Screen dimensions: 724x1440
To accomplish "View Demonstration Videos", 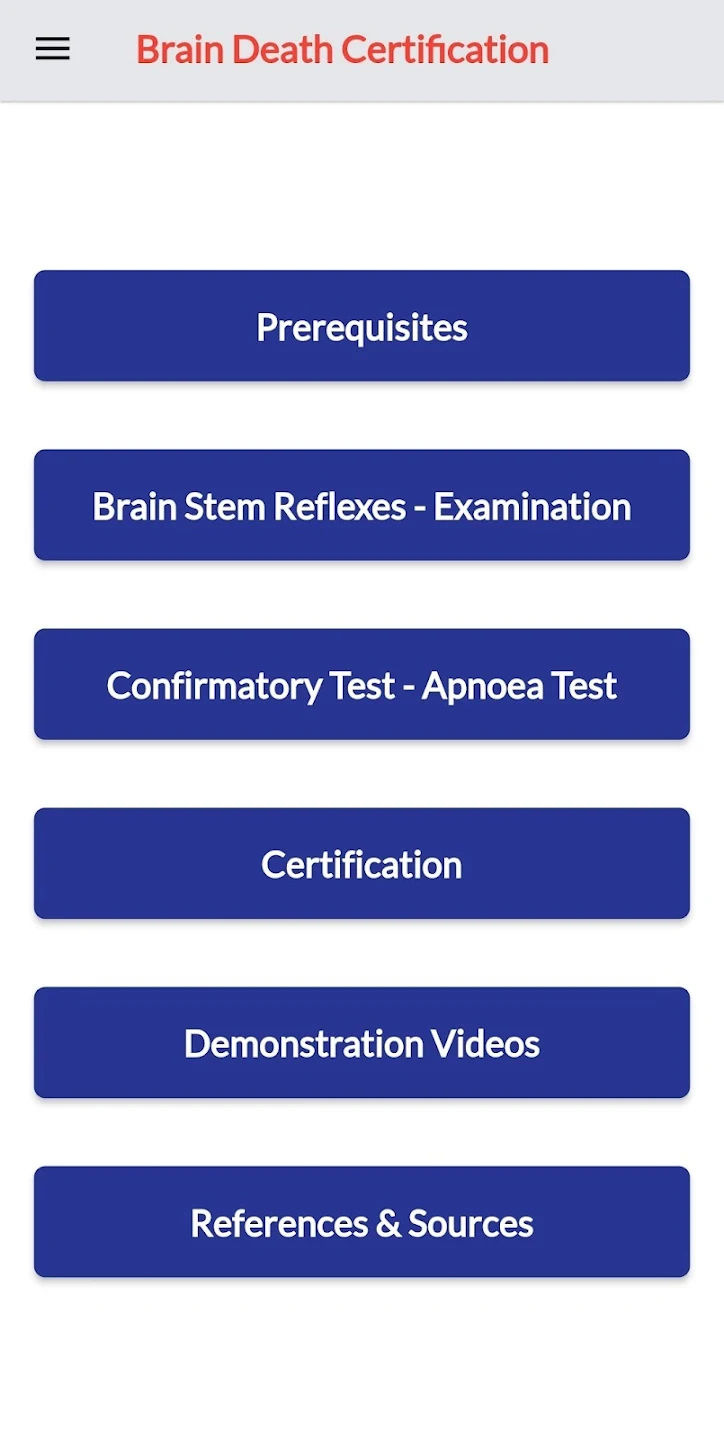I will coord(362,1042).
